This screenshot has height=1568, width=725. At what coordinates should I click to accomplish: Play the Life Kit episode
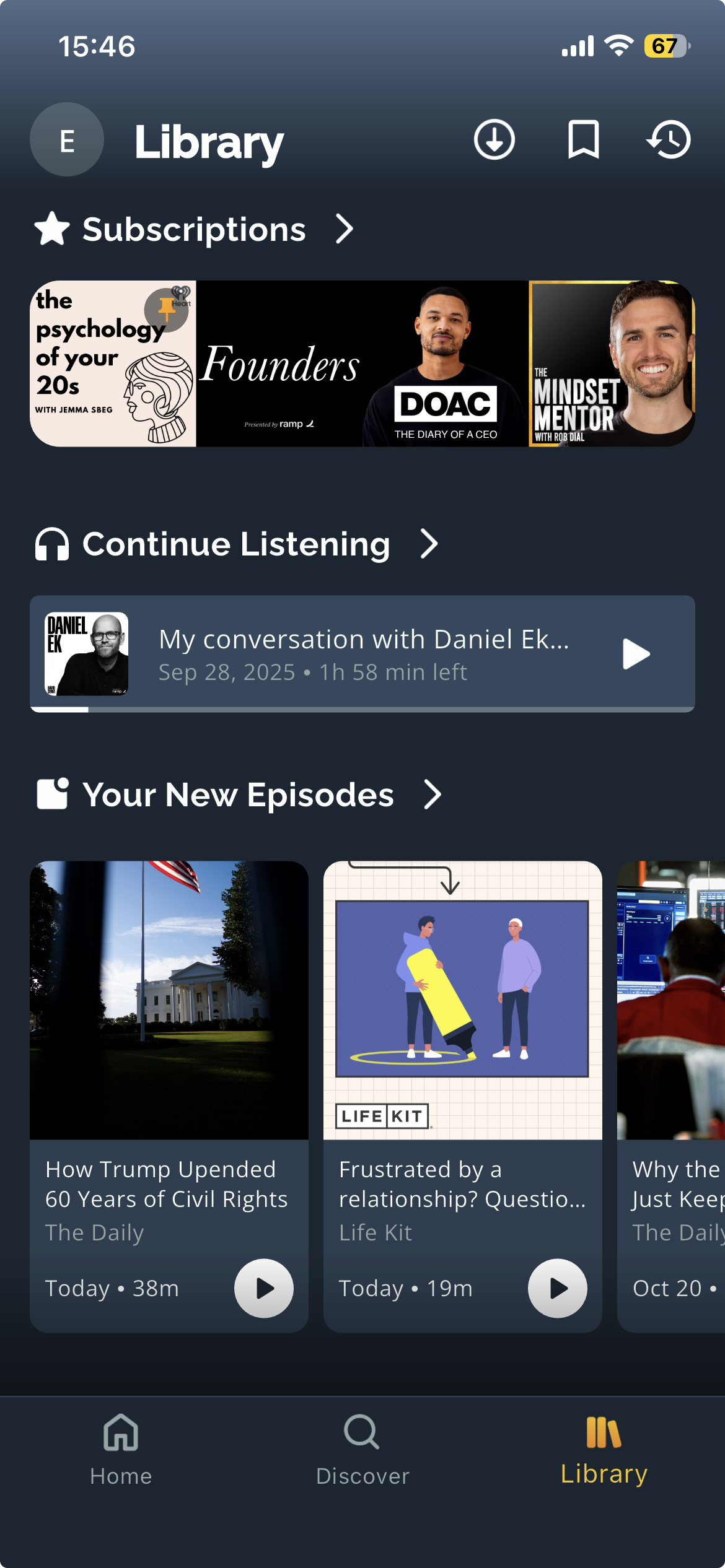coord(557,1288)
